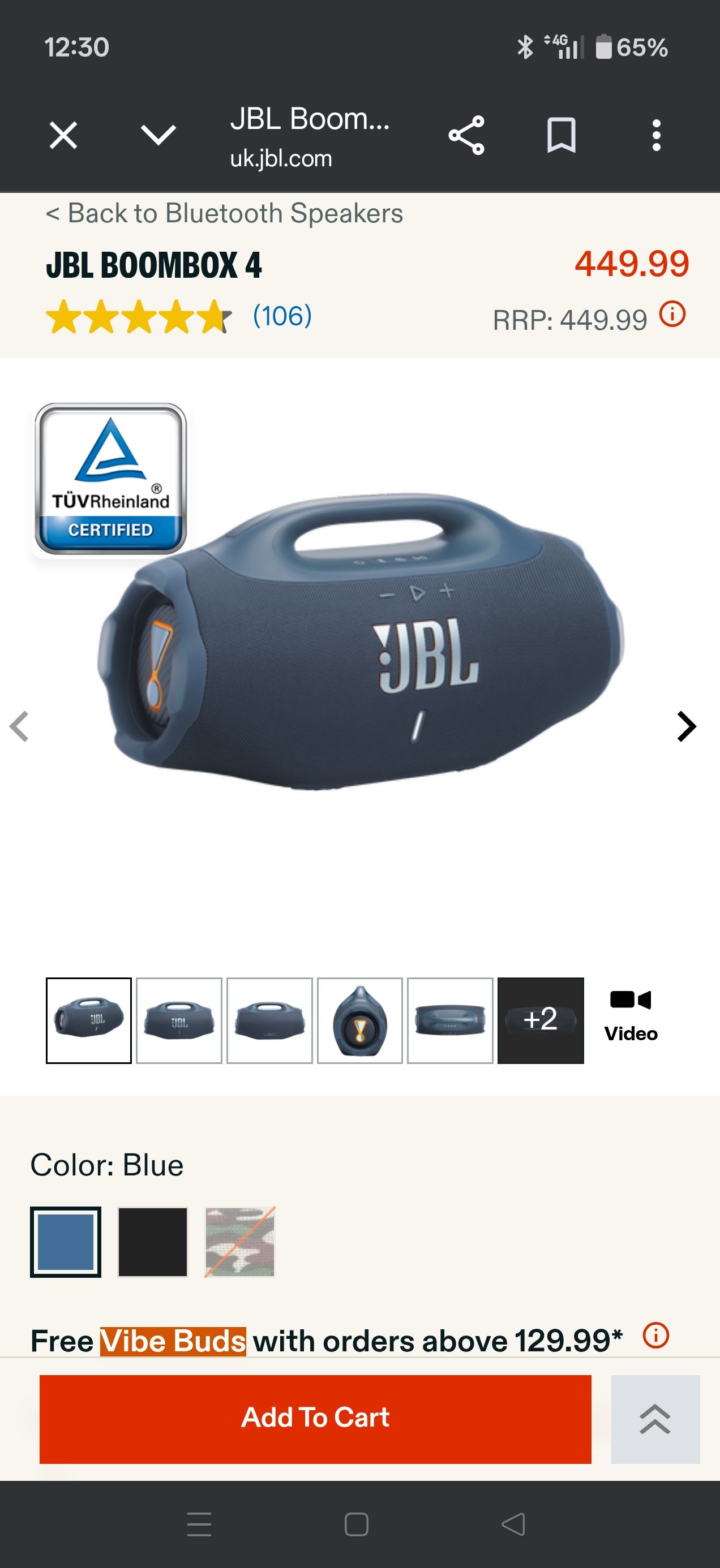The height and width of the screenshot is (1568, 720).
Task: View RRP info icon details
Action: coord(672,315)
